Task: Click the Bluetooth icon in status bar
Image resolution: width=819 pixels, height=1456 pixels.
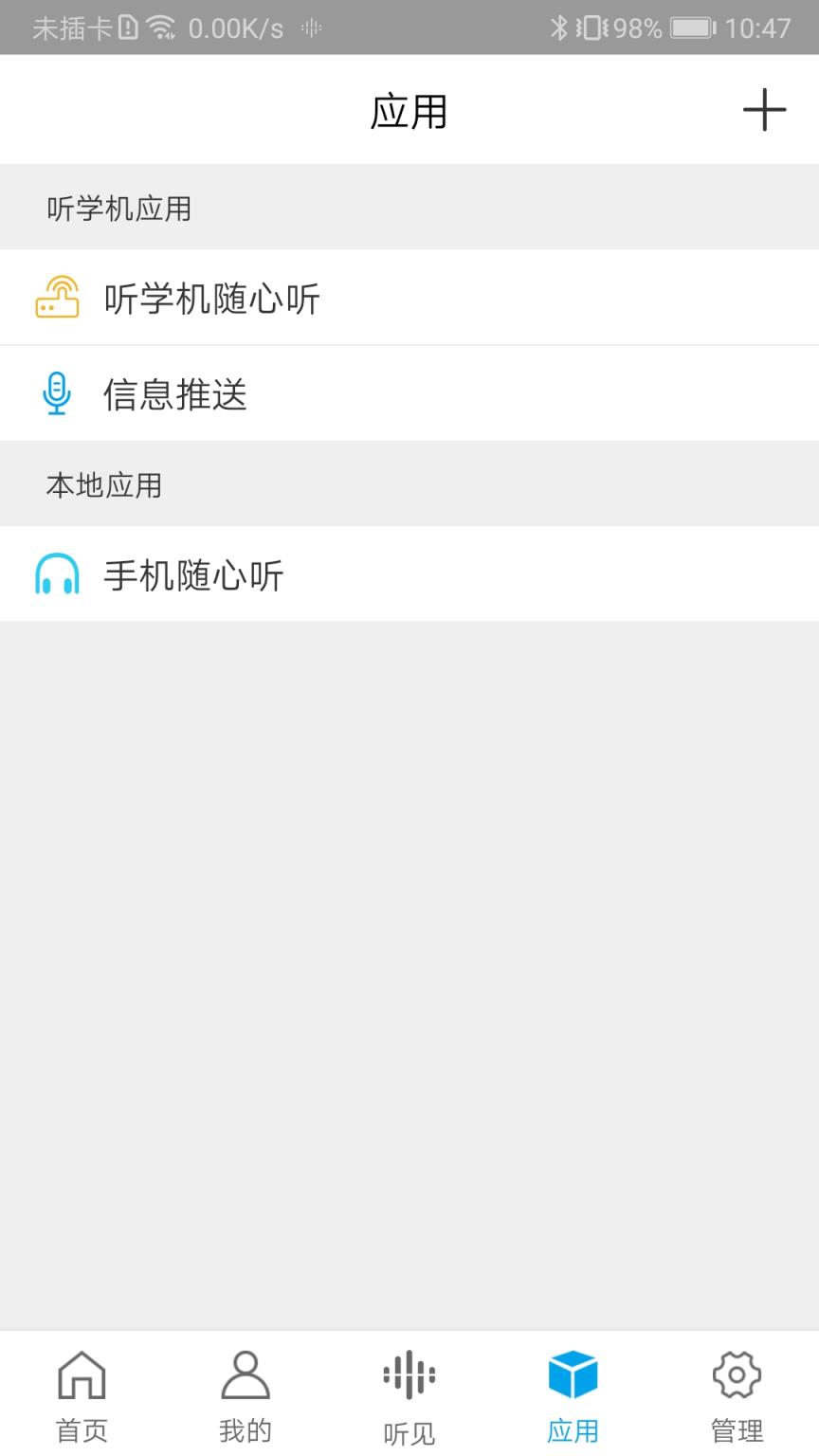Action: [560, 28]
